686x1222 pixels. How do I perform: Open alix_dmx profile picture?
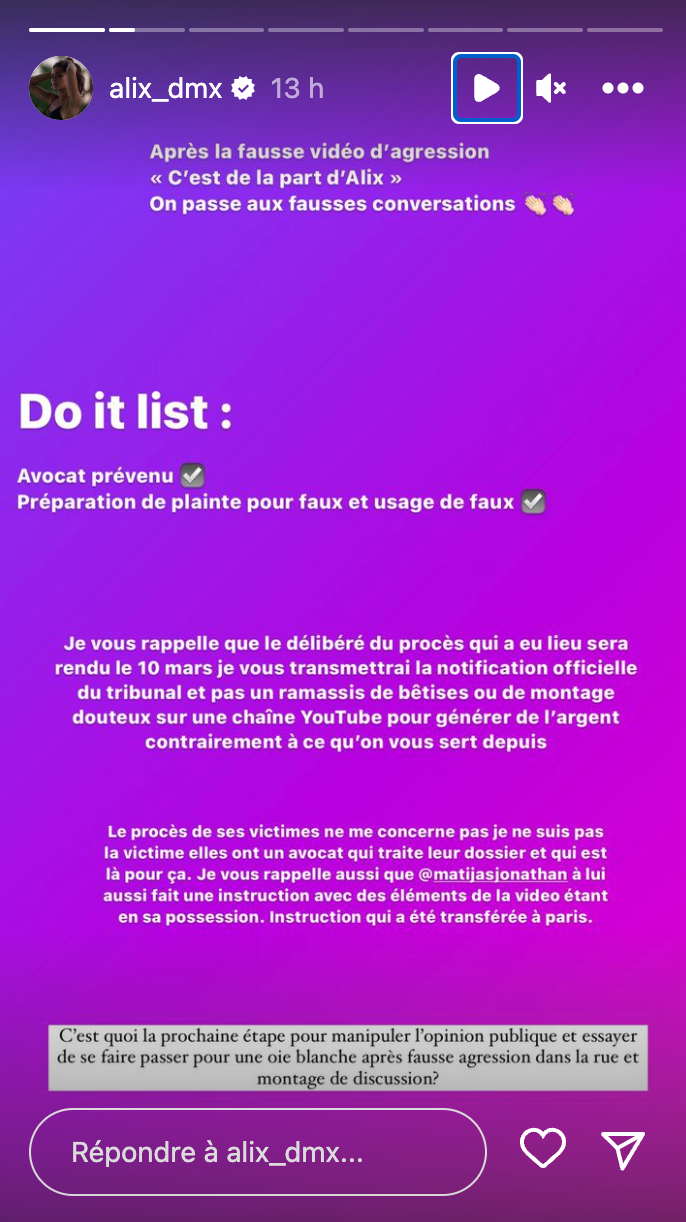coord(61,88)
